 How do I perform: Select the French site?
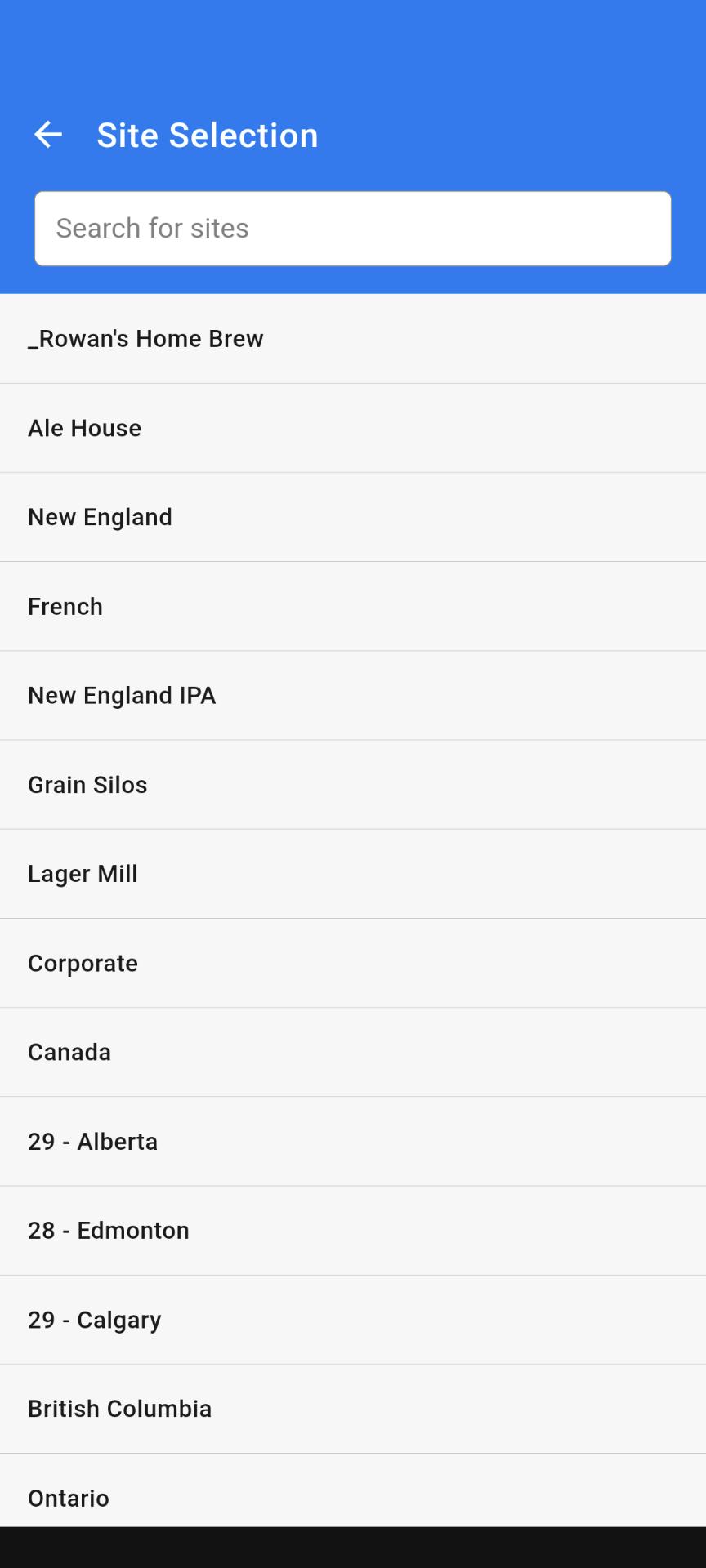353,606
